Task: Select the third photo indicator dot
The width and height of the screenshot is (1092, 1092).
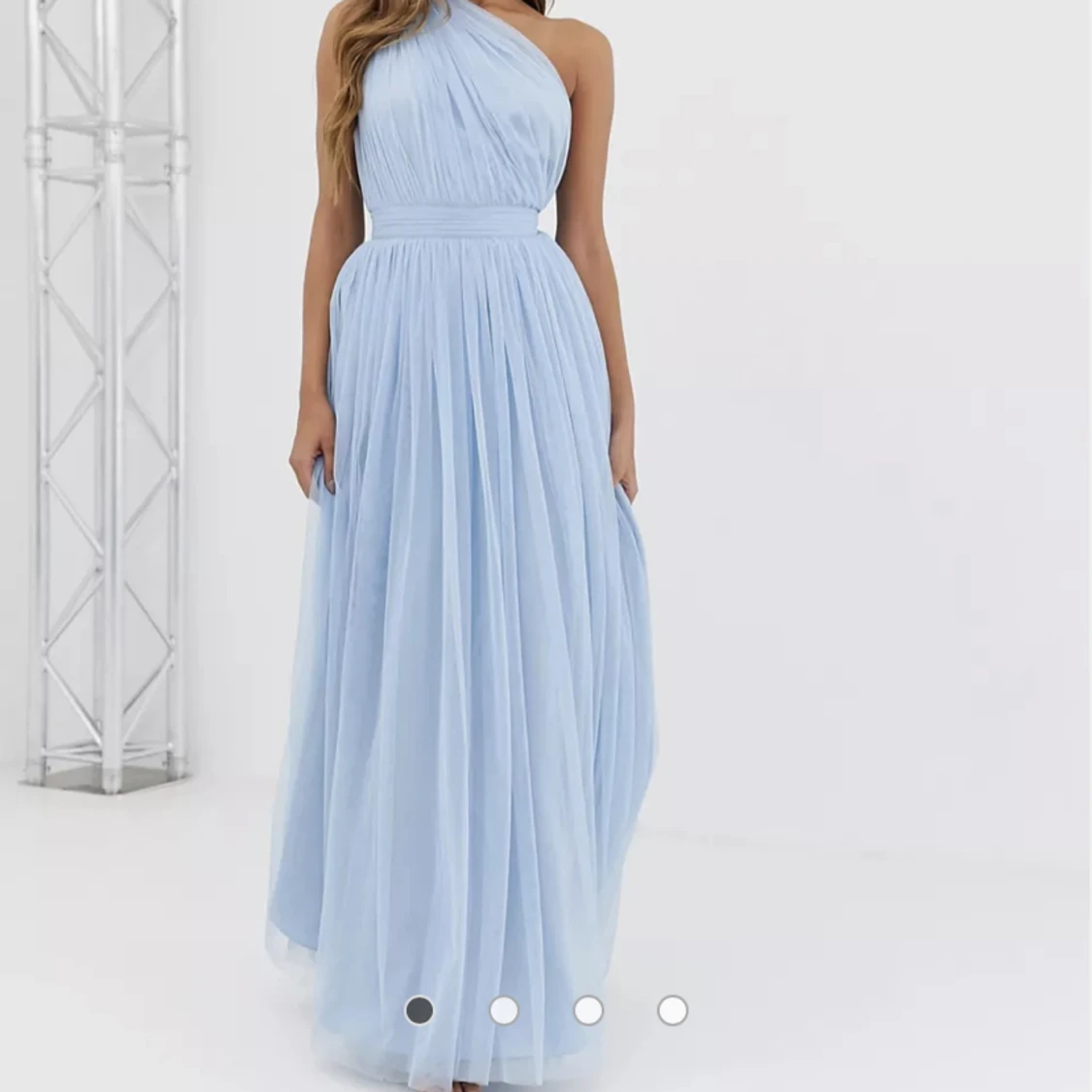Action: (x=588, y=1010)
